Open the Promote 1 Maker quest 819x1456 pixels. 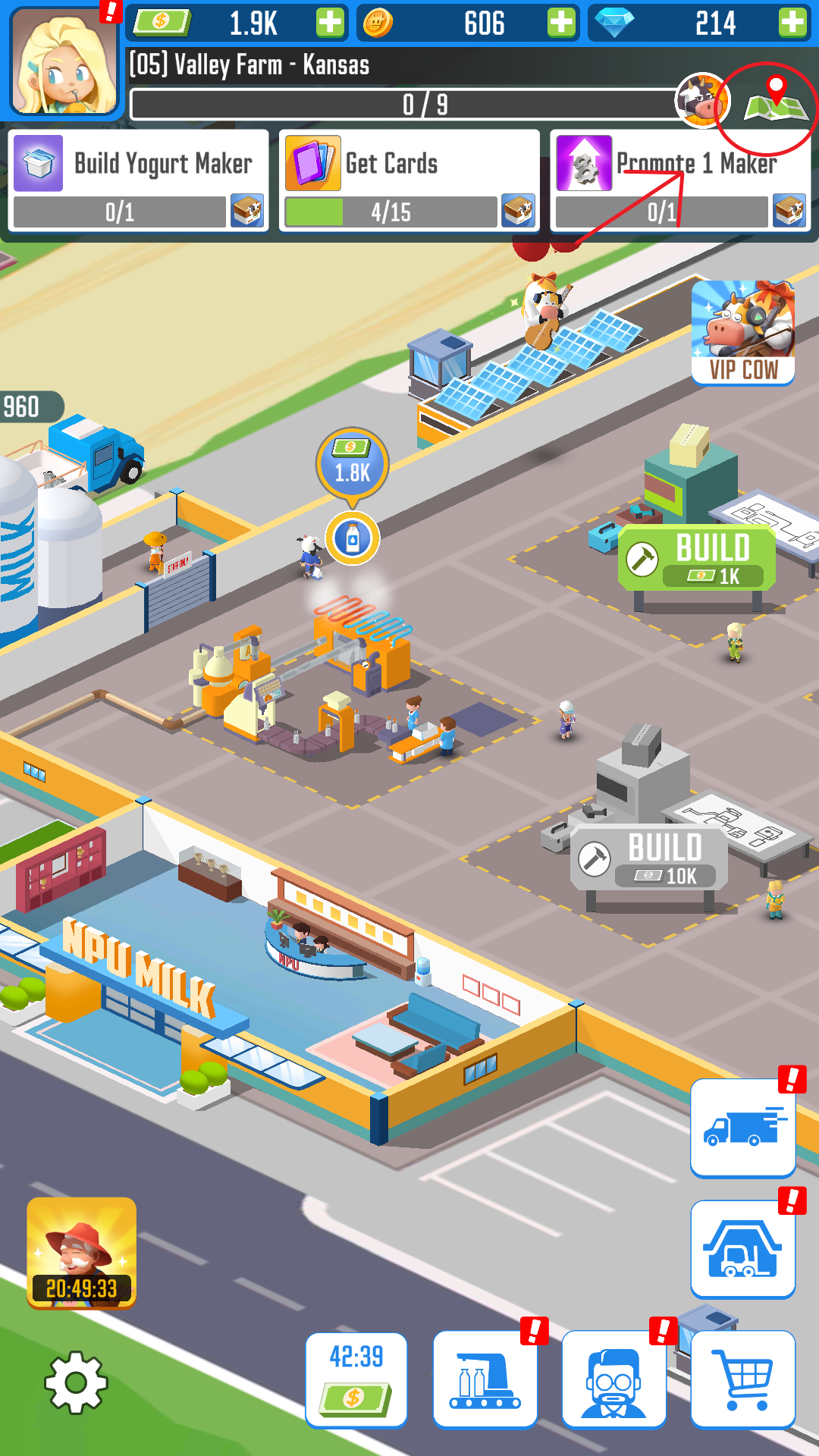(680, 180)
